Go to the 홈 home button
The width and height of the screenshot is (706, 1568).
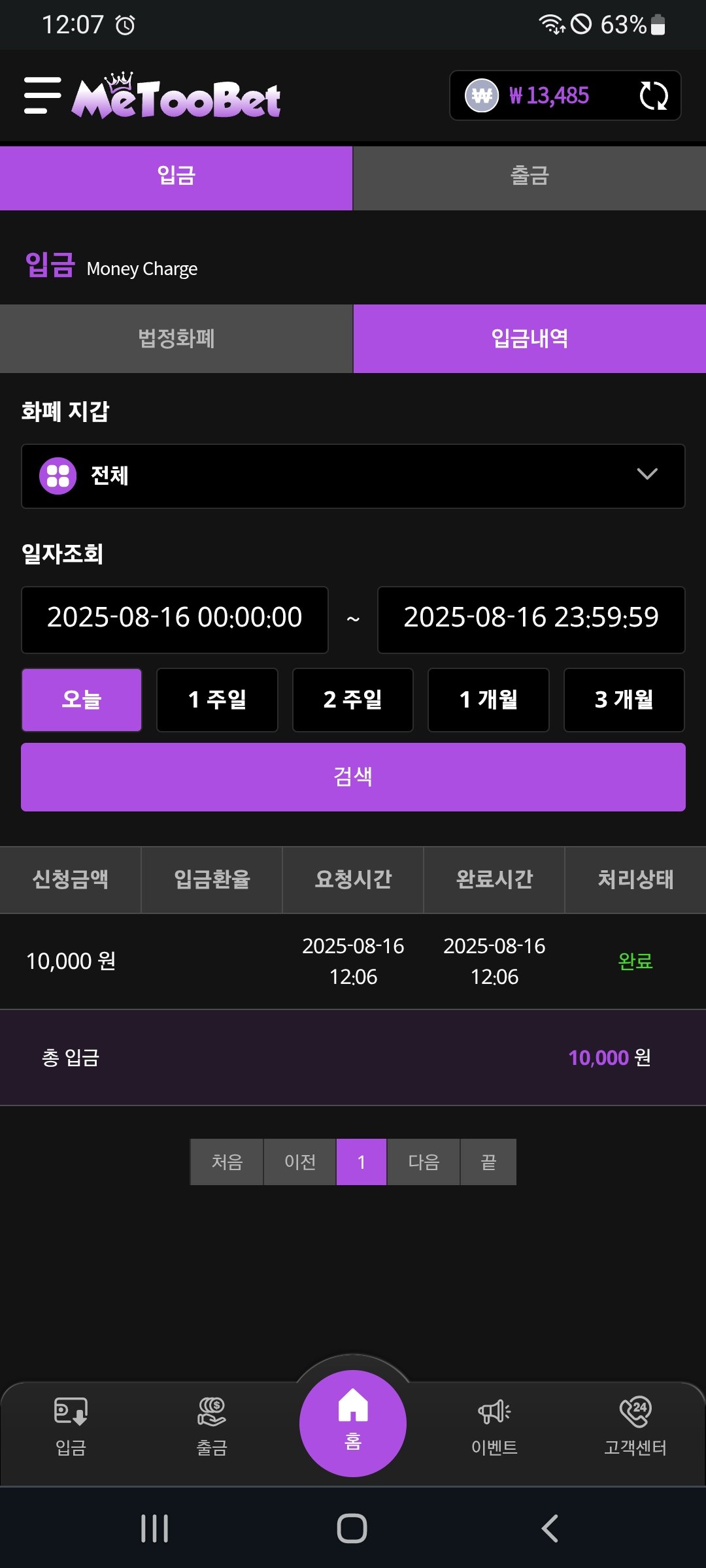(x=353, y=1423)
